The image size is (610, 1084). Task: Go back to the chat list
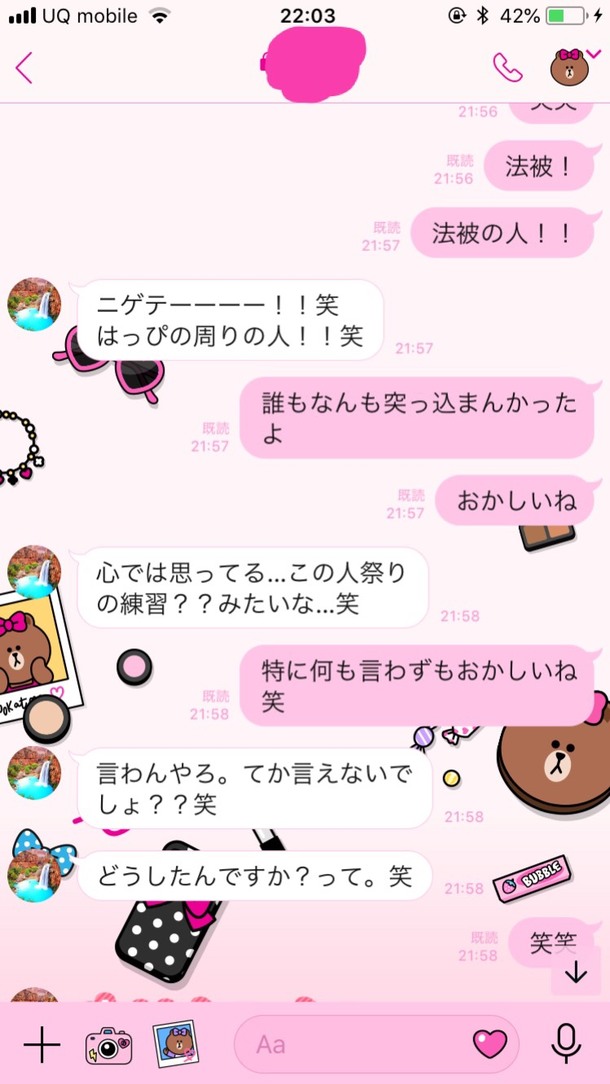click(x=25, y=67)
